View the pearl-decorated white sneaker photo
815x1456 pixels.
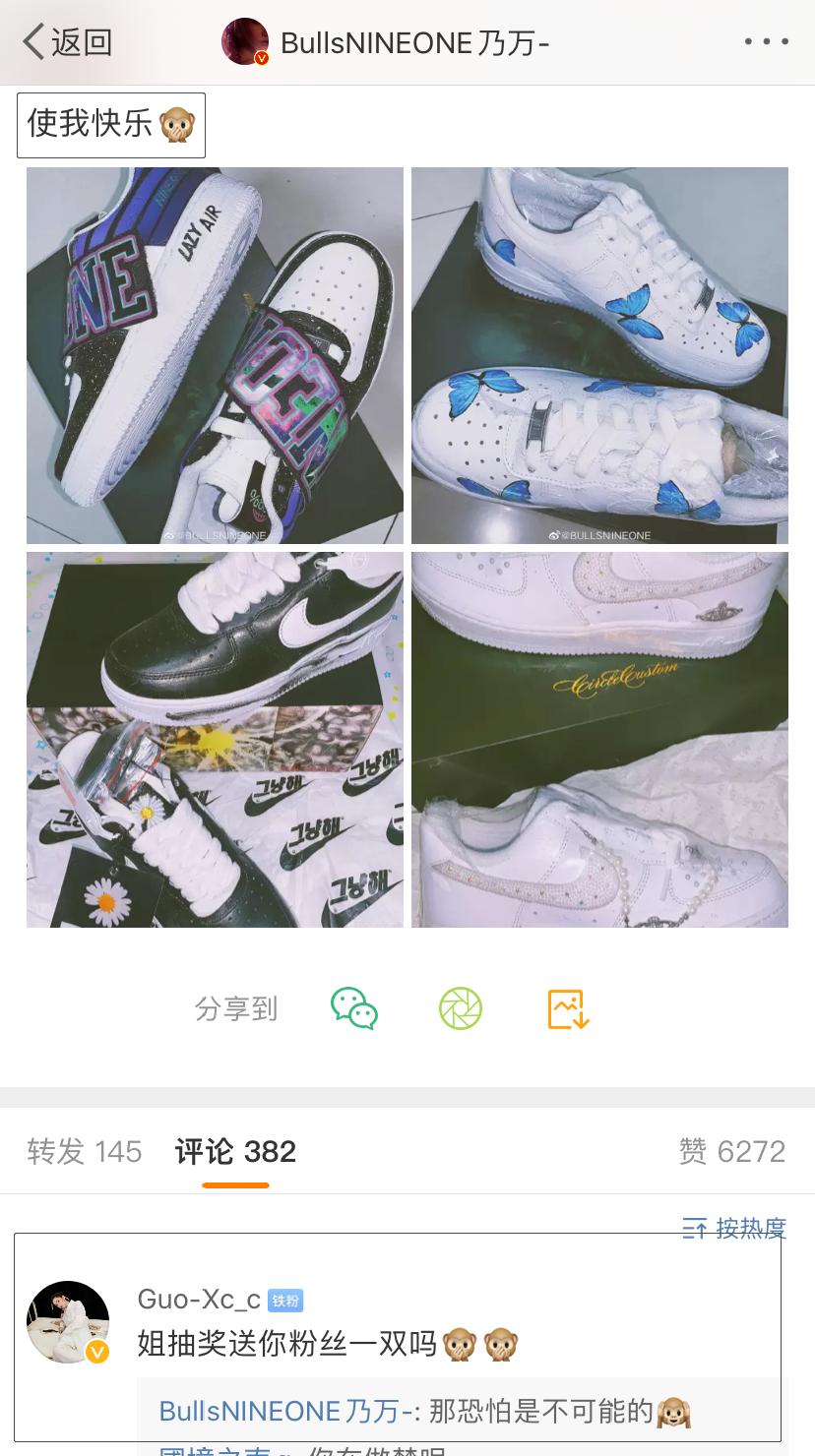[x=599, y=739]
